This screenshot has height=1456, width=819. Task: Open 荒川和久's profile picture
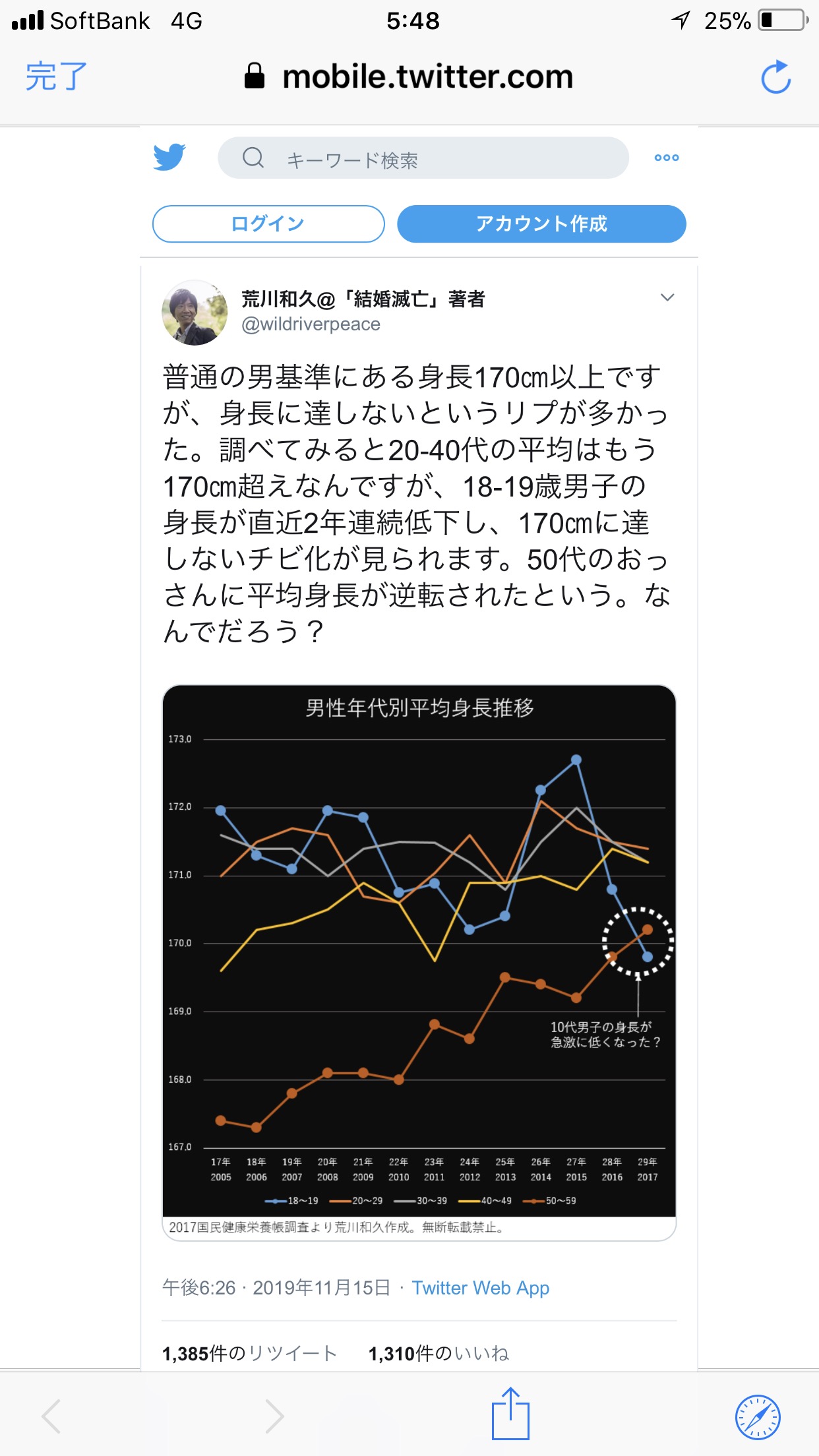tap(195, 313)
